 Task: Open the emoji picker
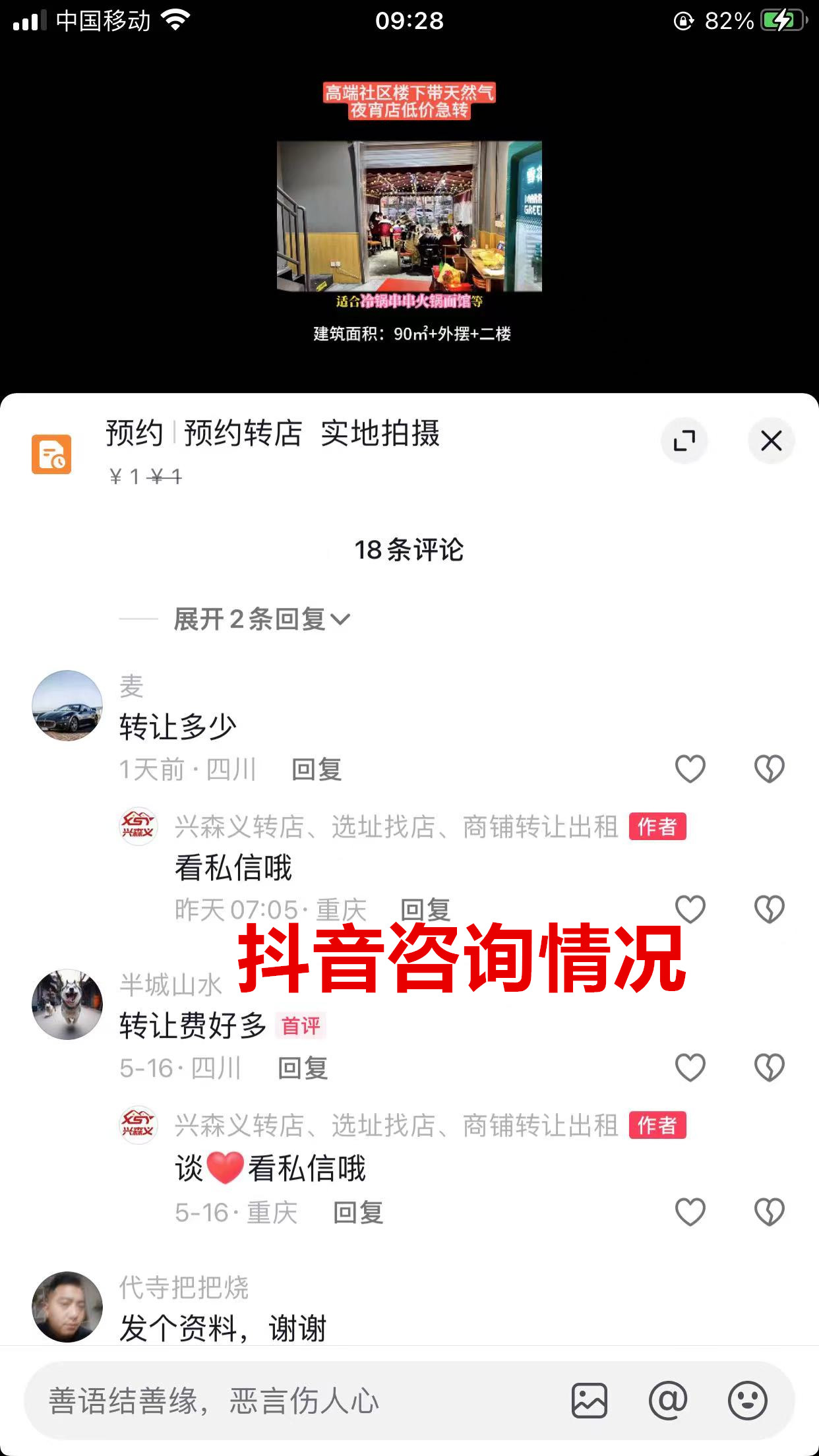pyautogui.click(x=747, y=1401)
